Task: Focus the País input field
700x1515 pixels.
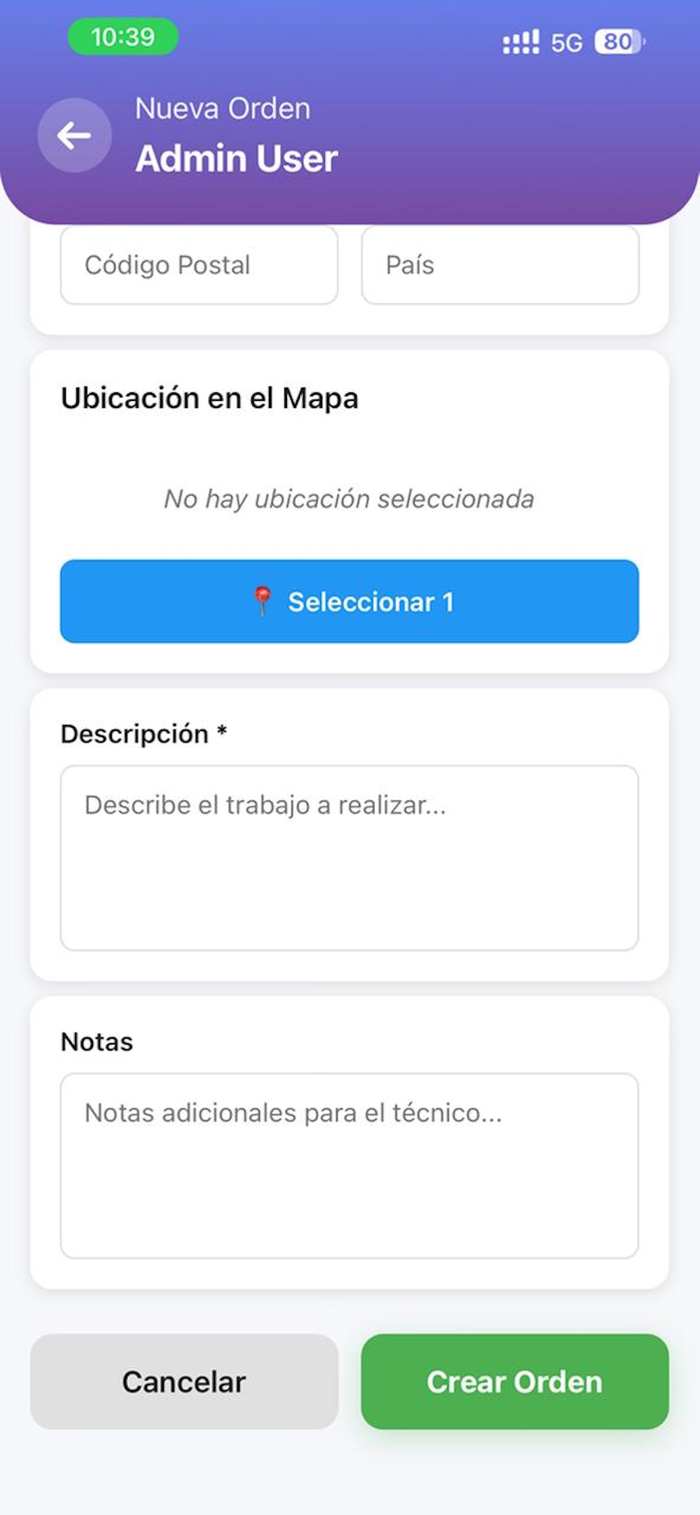Action: (500, 265)
